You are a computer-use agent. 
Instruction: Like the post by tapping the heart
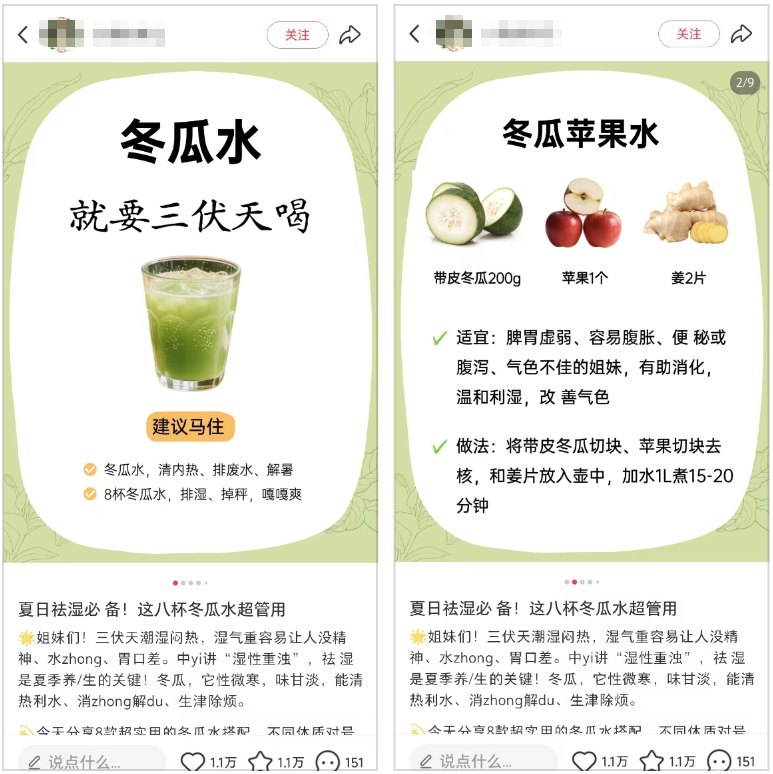coord(192,760)
